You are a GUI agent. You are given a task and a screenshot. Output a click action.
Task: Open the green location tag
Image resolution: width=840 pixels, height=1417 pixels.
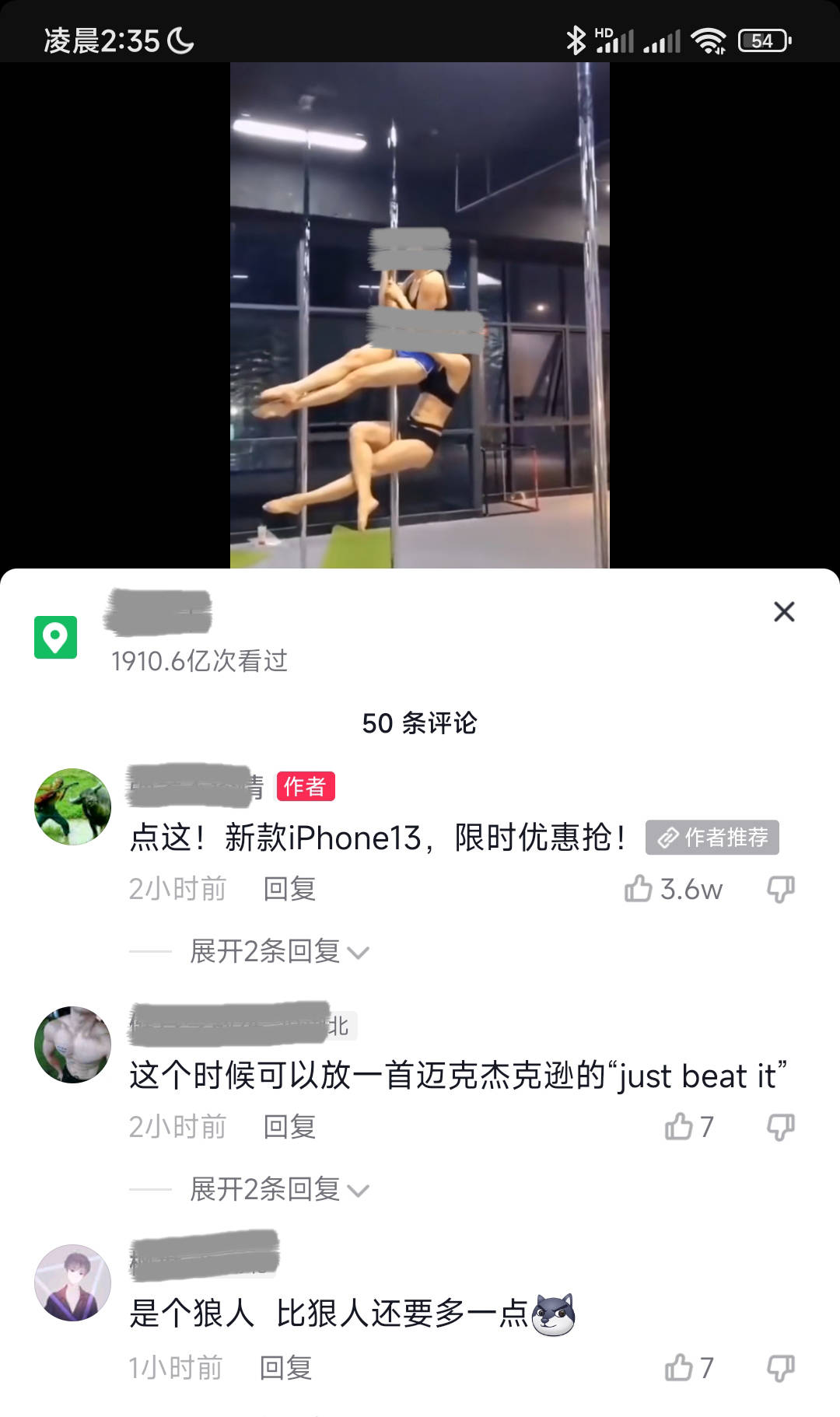[x=55, y=638]
